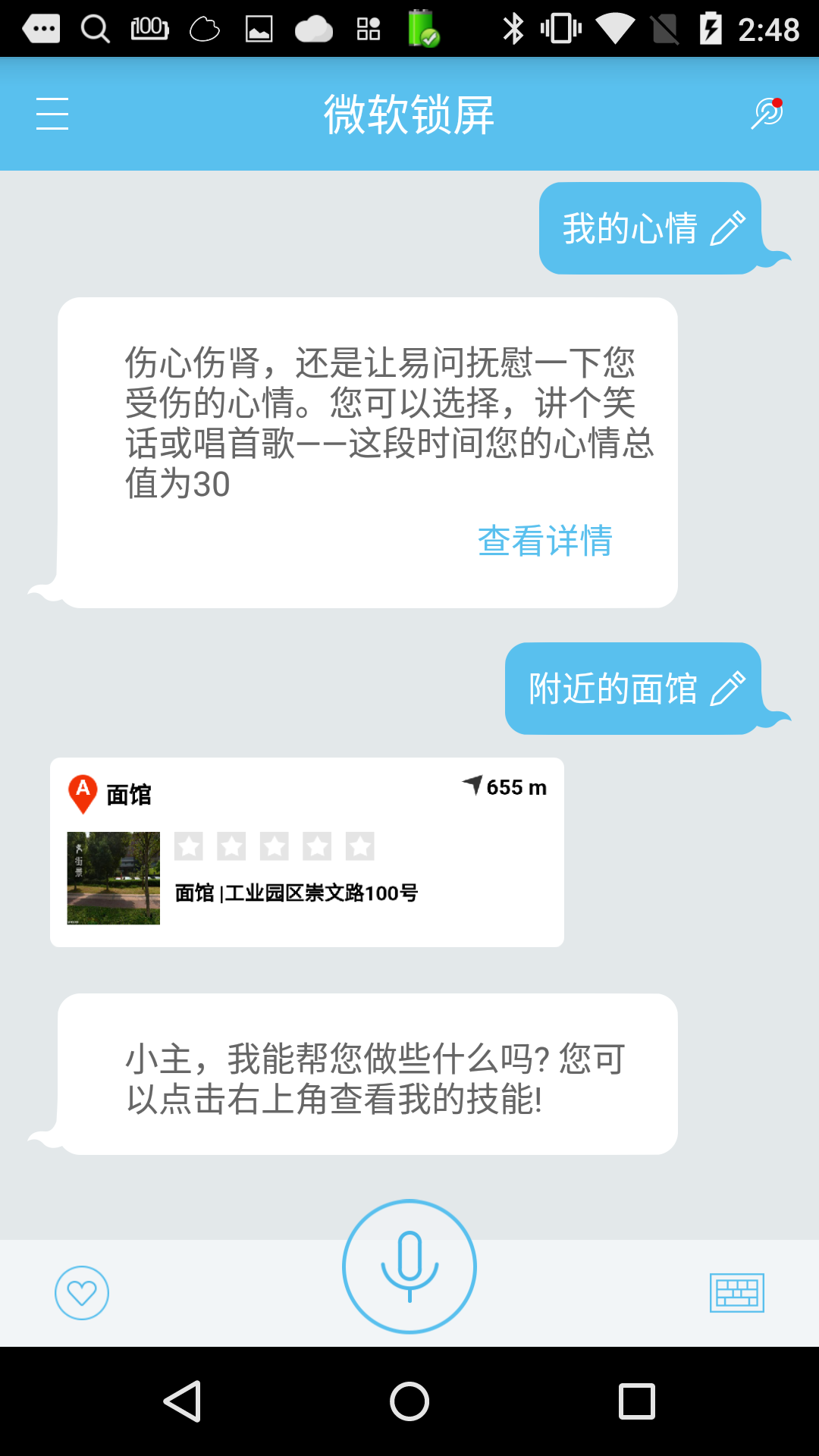Rate one star for the noodle shop

point(188,845)
